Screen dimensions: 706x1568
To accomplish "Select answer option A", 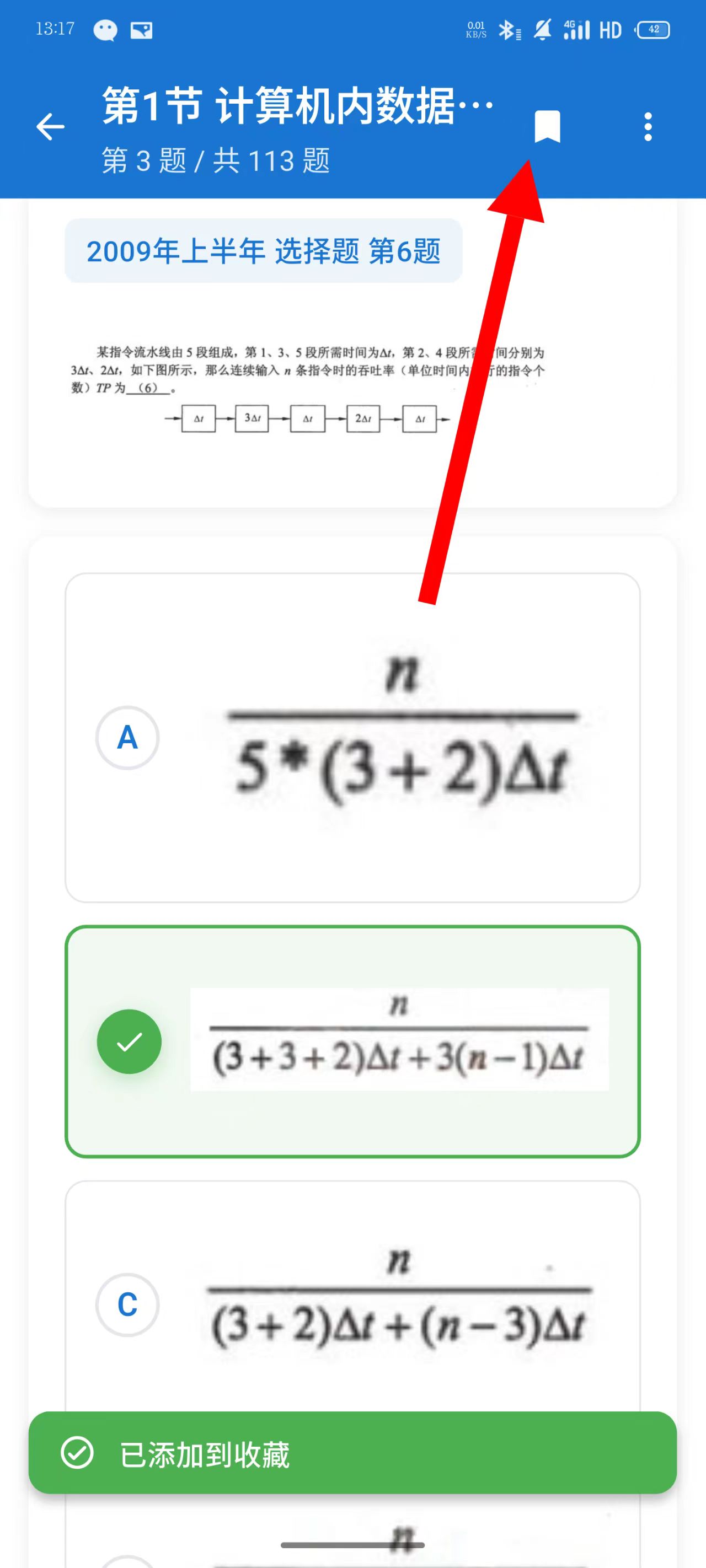I will tap(352, 737).
